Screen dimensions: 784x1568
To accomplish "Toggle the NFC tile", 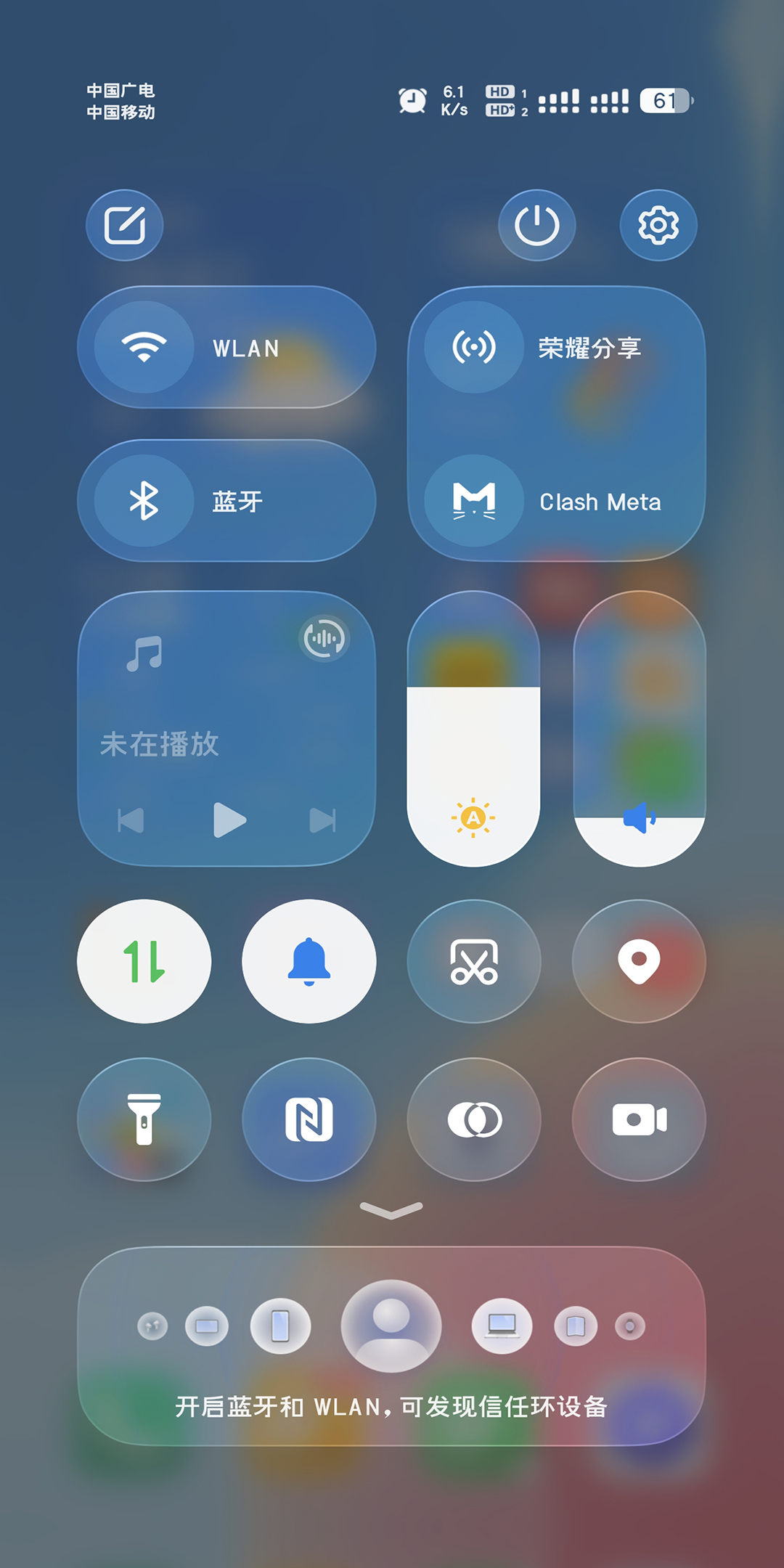I will coord(309,1119).
